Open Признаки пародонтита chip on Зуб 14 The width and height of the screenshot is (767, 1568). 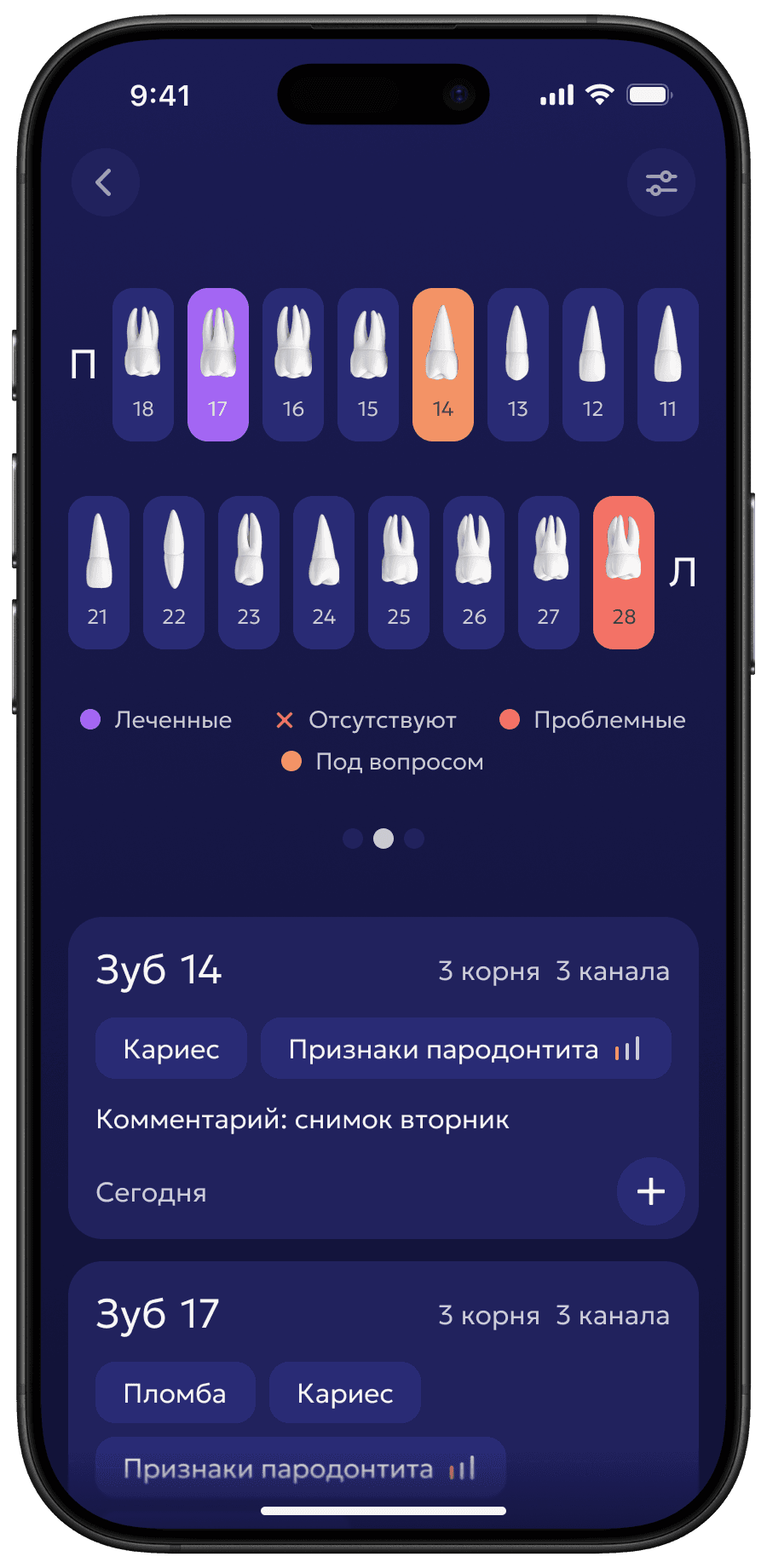pyautogui.click(x=465, y=1049)
